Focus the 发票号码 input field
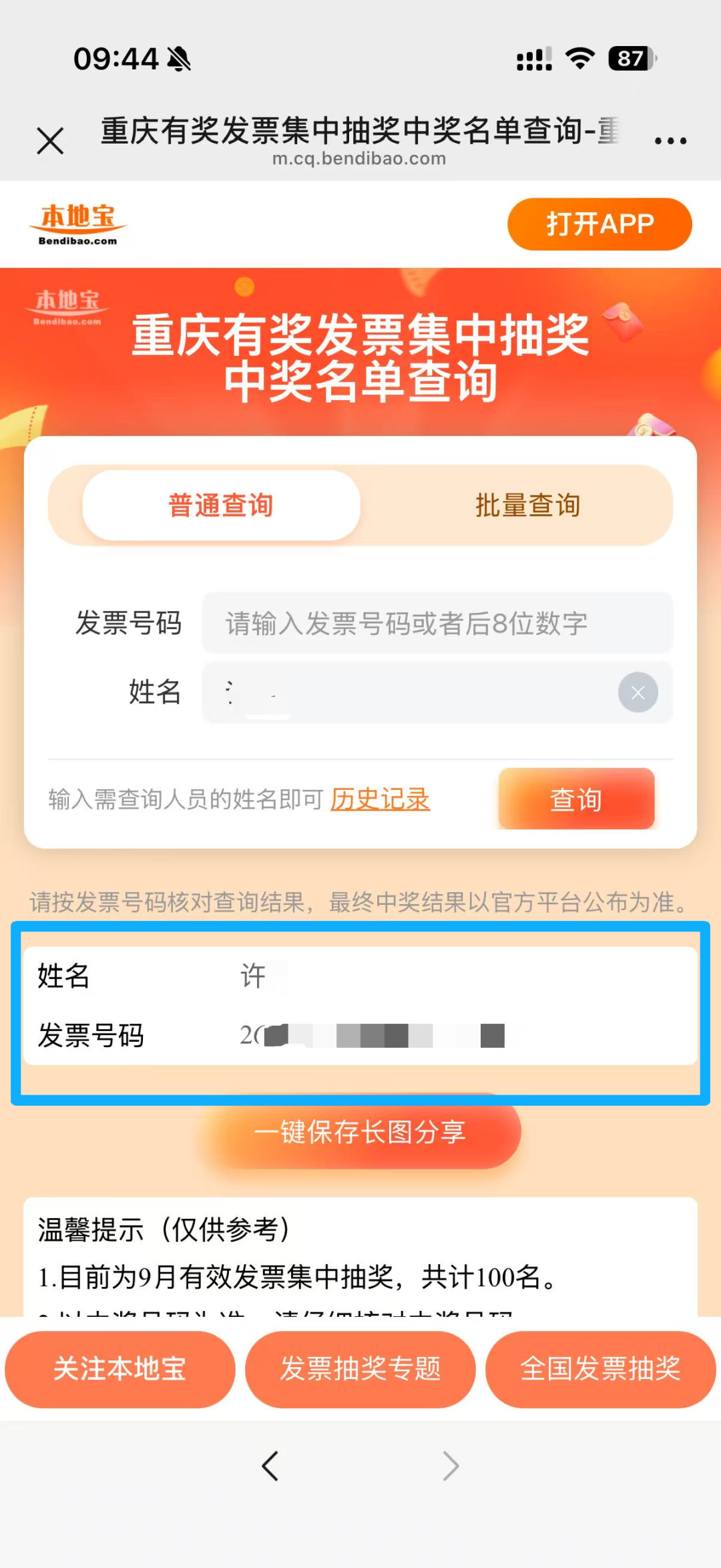 click(437, 623)
